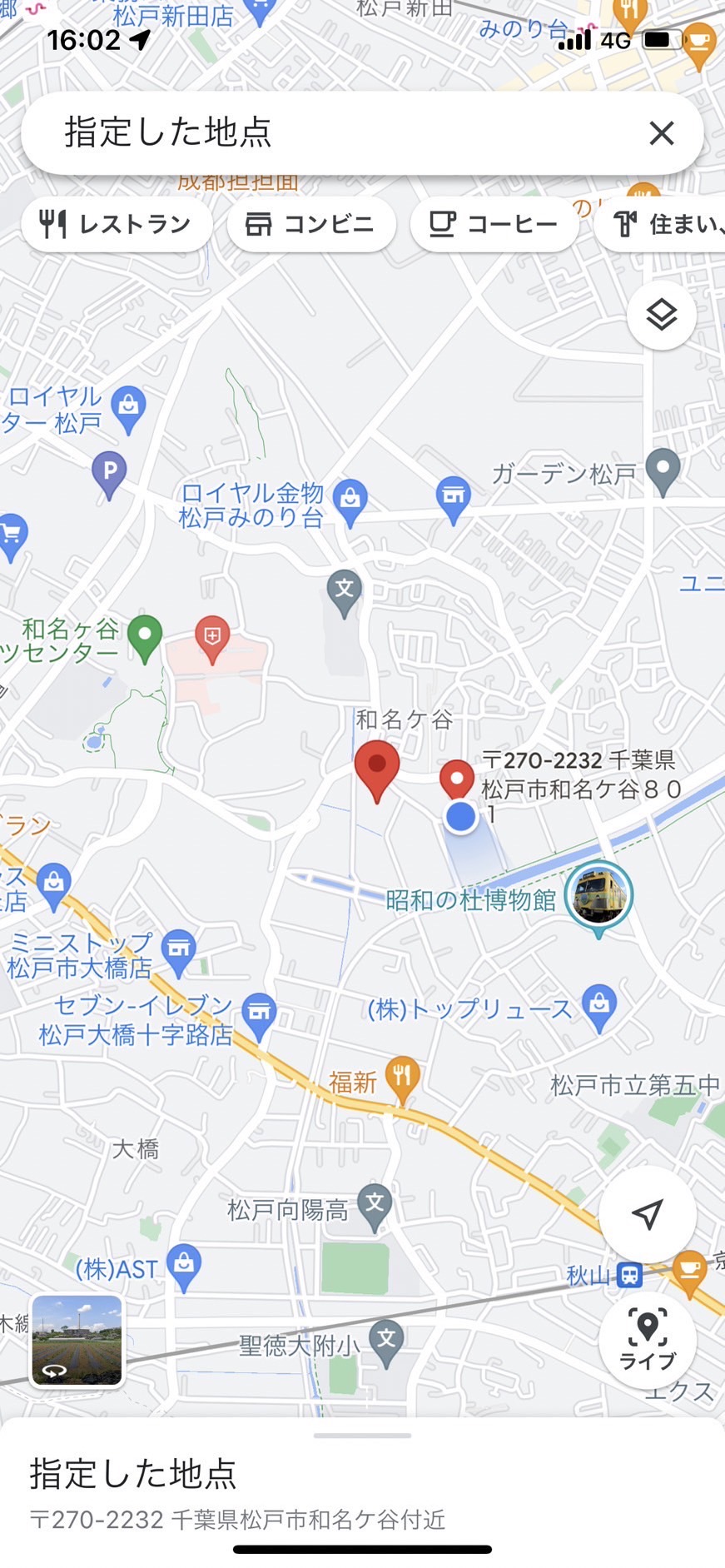
Task: Tap the セブン-イレブン 松戸大橋十字路店 marker
Action: pos(259,1017)
